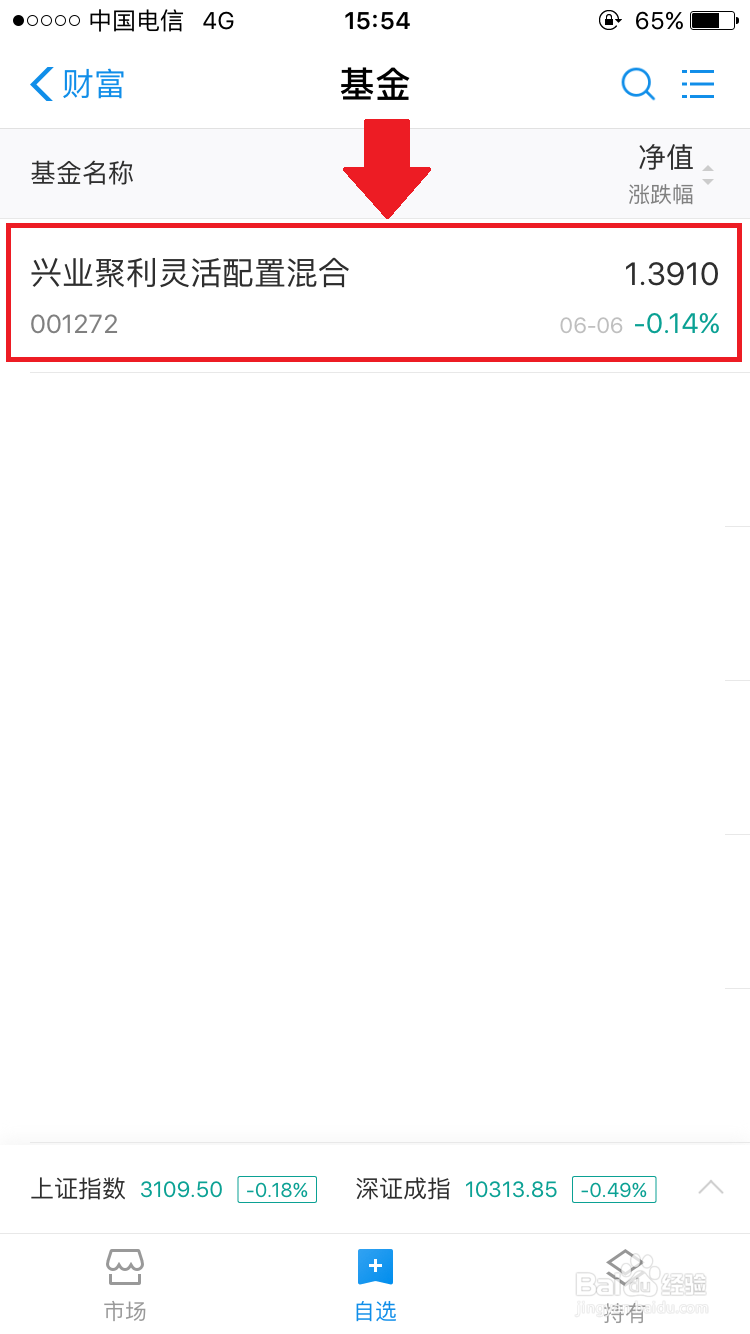750x1334 pixels.
Task: Open the list edit menu icon
Action: 698,84
